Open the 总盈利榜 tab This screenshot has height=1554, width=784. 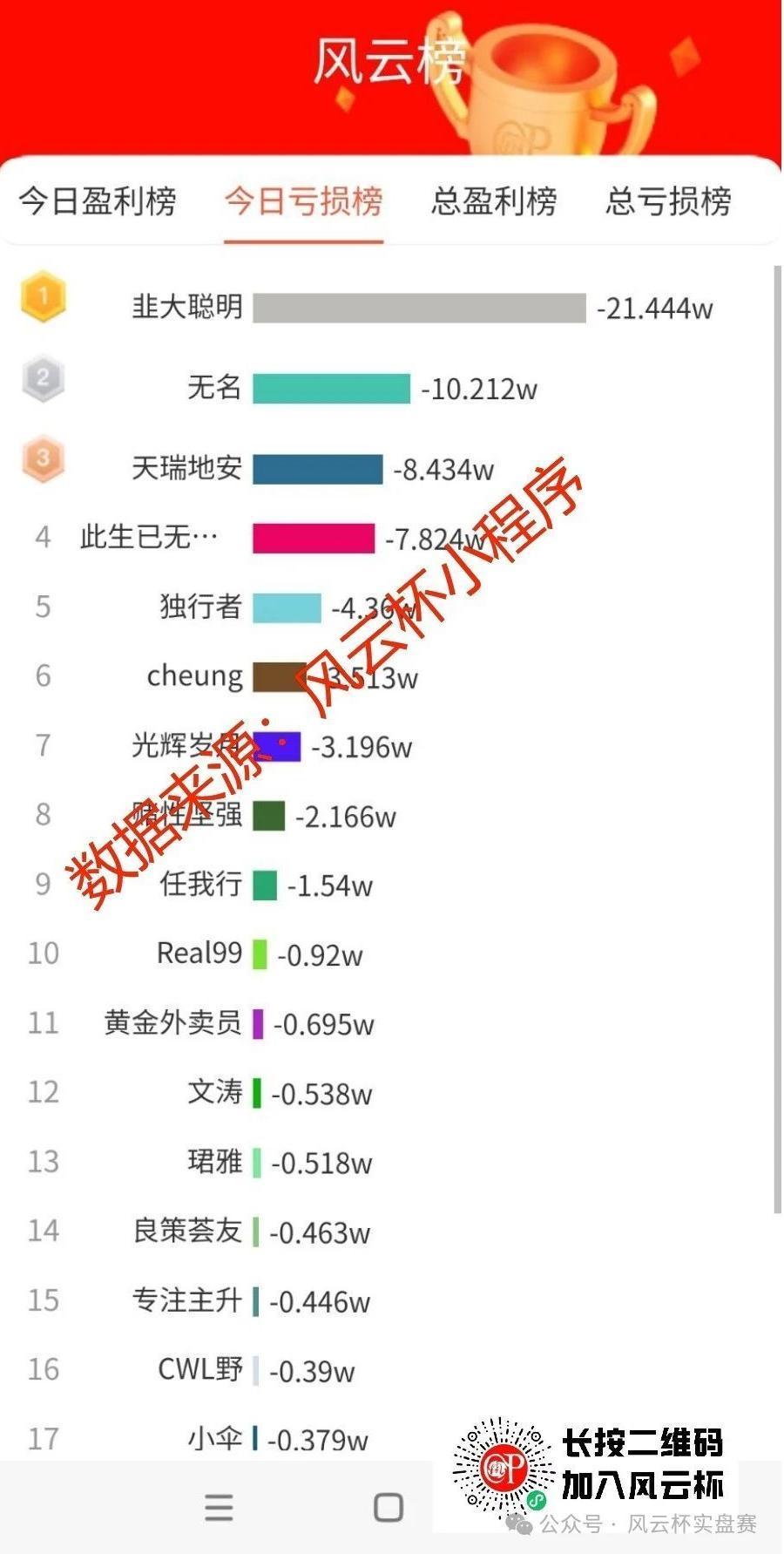coord(494,201)
